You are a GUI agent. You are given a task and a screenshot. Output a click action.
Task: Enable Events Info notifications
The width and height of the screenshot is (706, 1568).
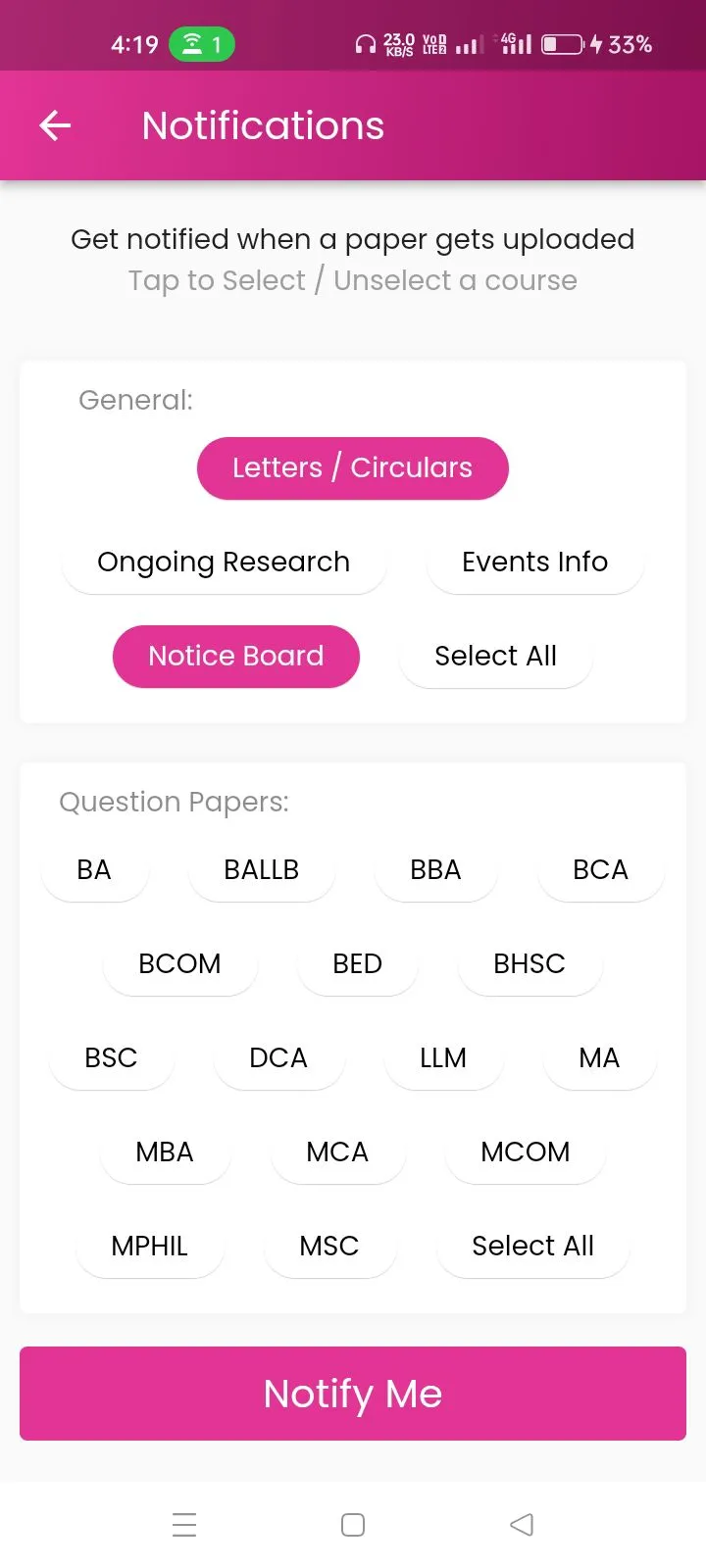pos(535,563)
